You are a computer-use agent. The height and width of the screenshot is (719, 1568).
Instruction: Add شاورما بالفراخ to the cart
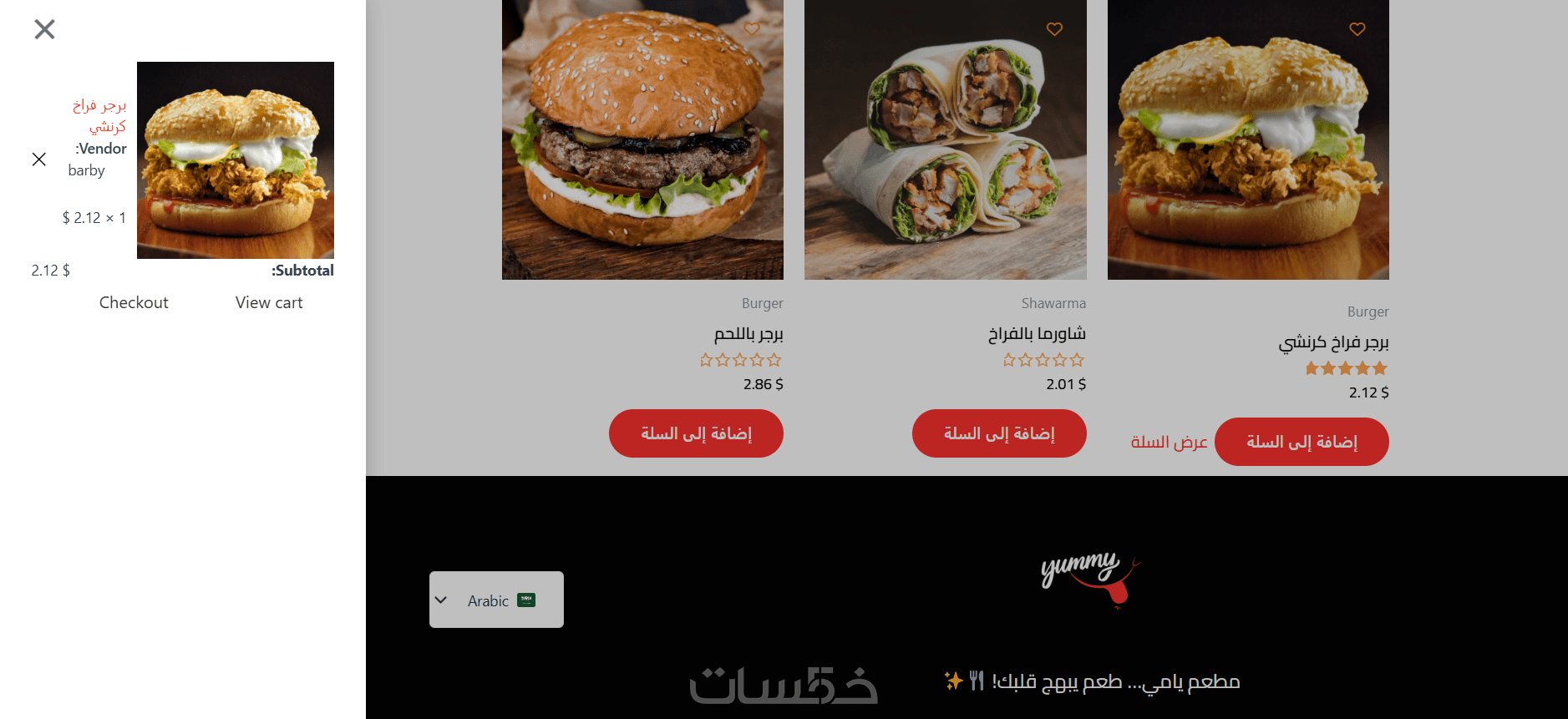pyautogui.click(x=999, y=433)
